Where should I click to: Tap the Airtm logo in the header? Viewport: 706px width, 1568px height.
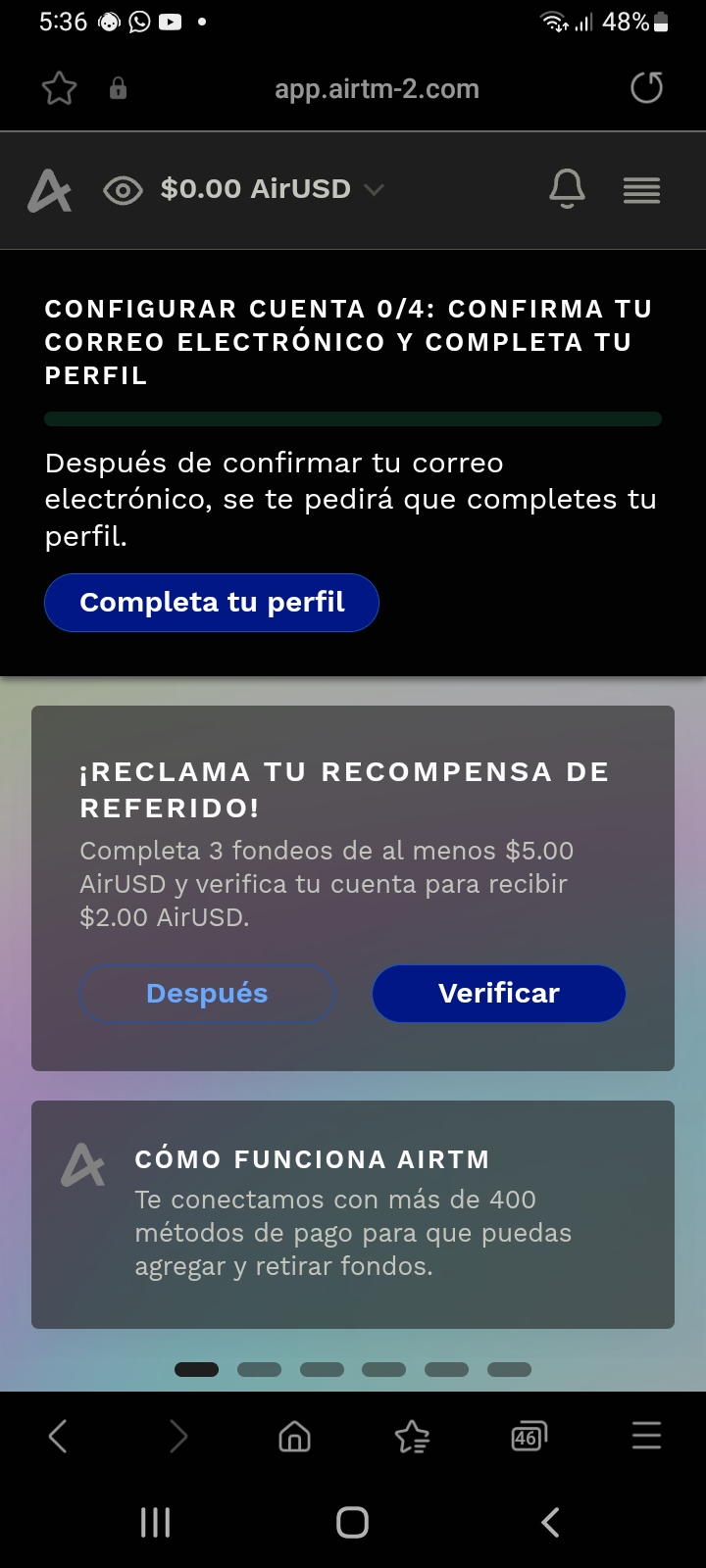pos(49,190)
